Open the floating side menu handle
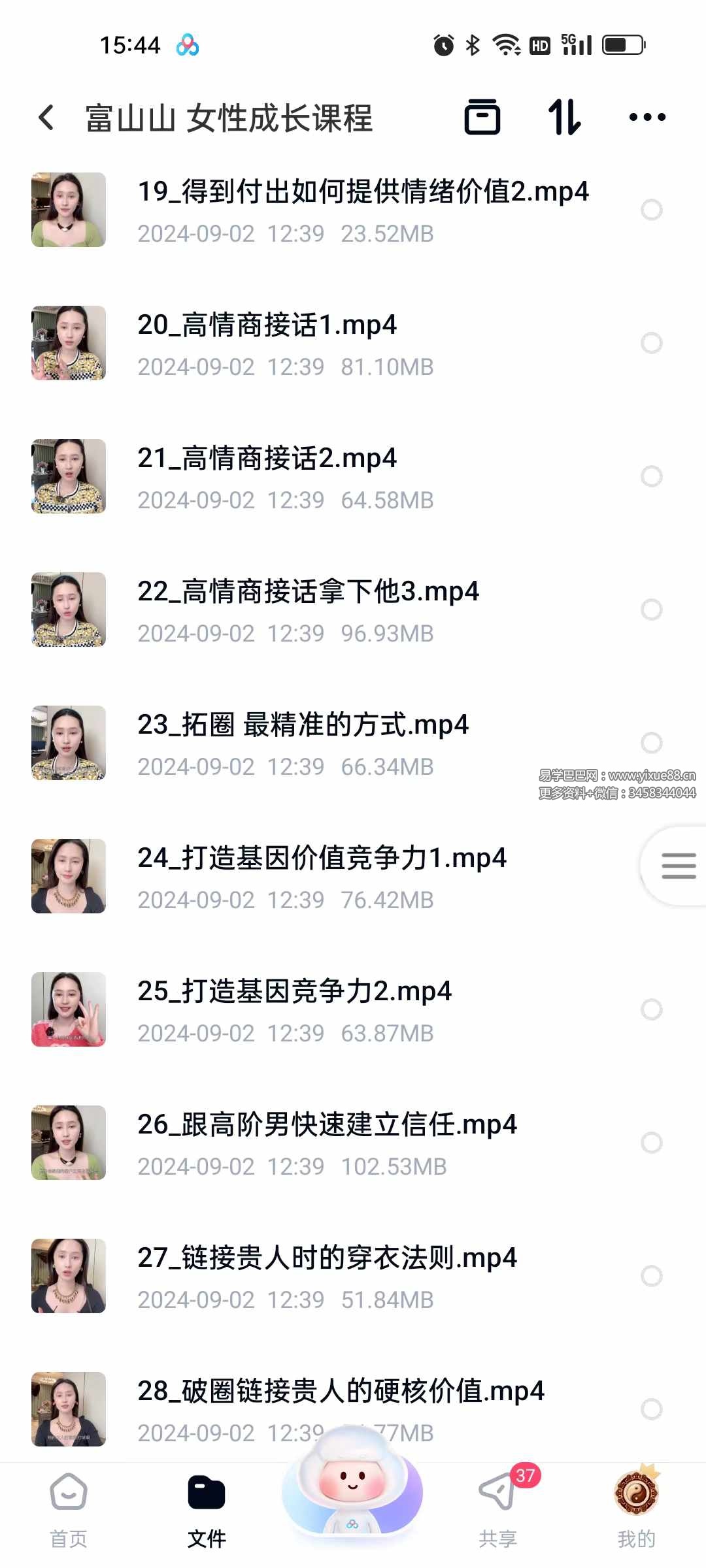 pyautogui.click(x=678, y=866)
